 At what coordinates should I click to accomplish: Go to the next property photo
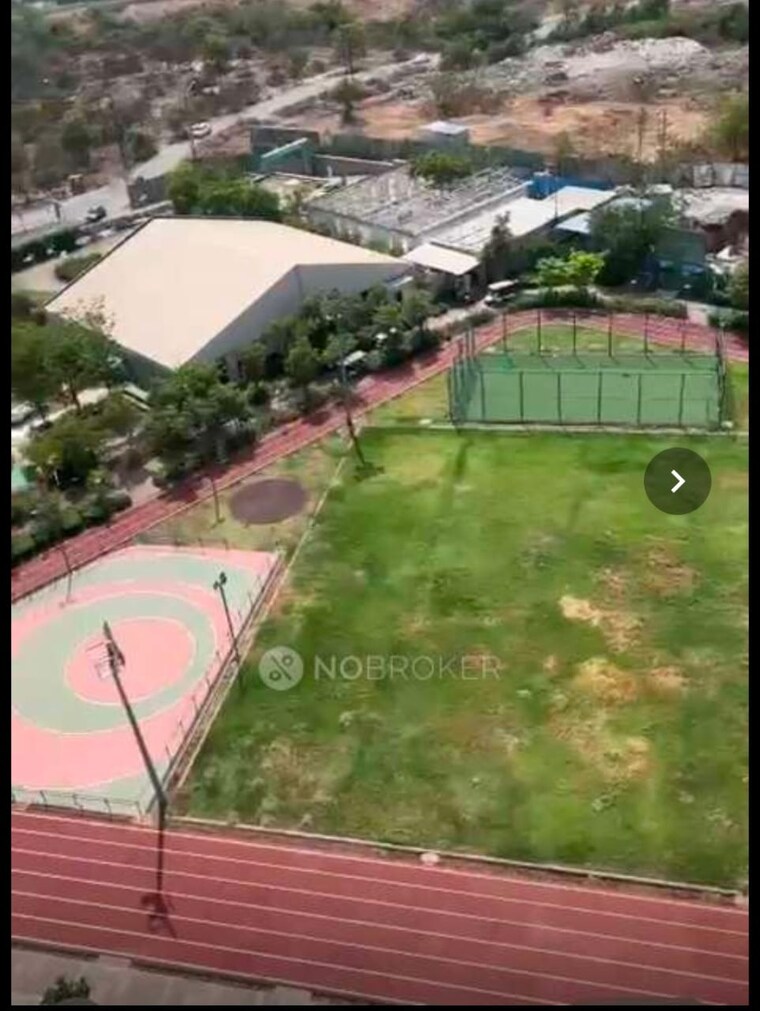[x=677, y=481]
